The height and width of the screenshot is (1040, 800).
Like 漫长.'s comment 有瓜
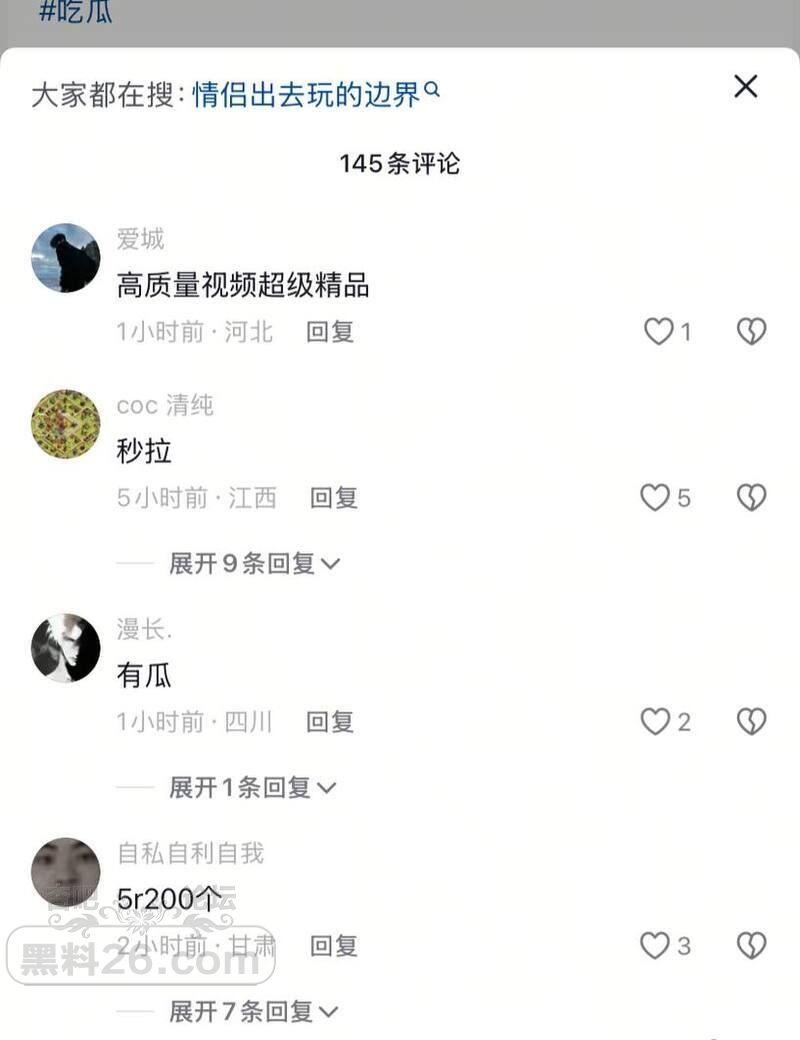pos(655,722)
